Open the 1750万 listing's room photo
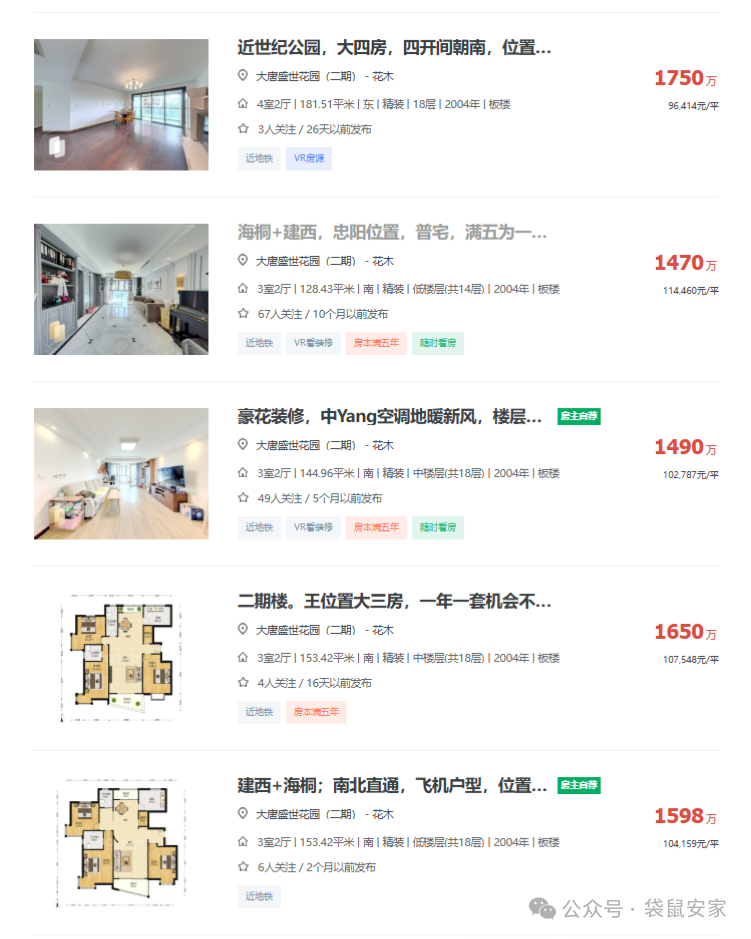Screen dimensions: 751x939 tap(121, 105)
